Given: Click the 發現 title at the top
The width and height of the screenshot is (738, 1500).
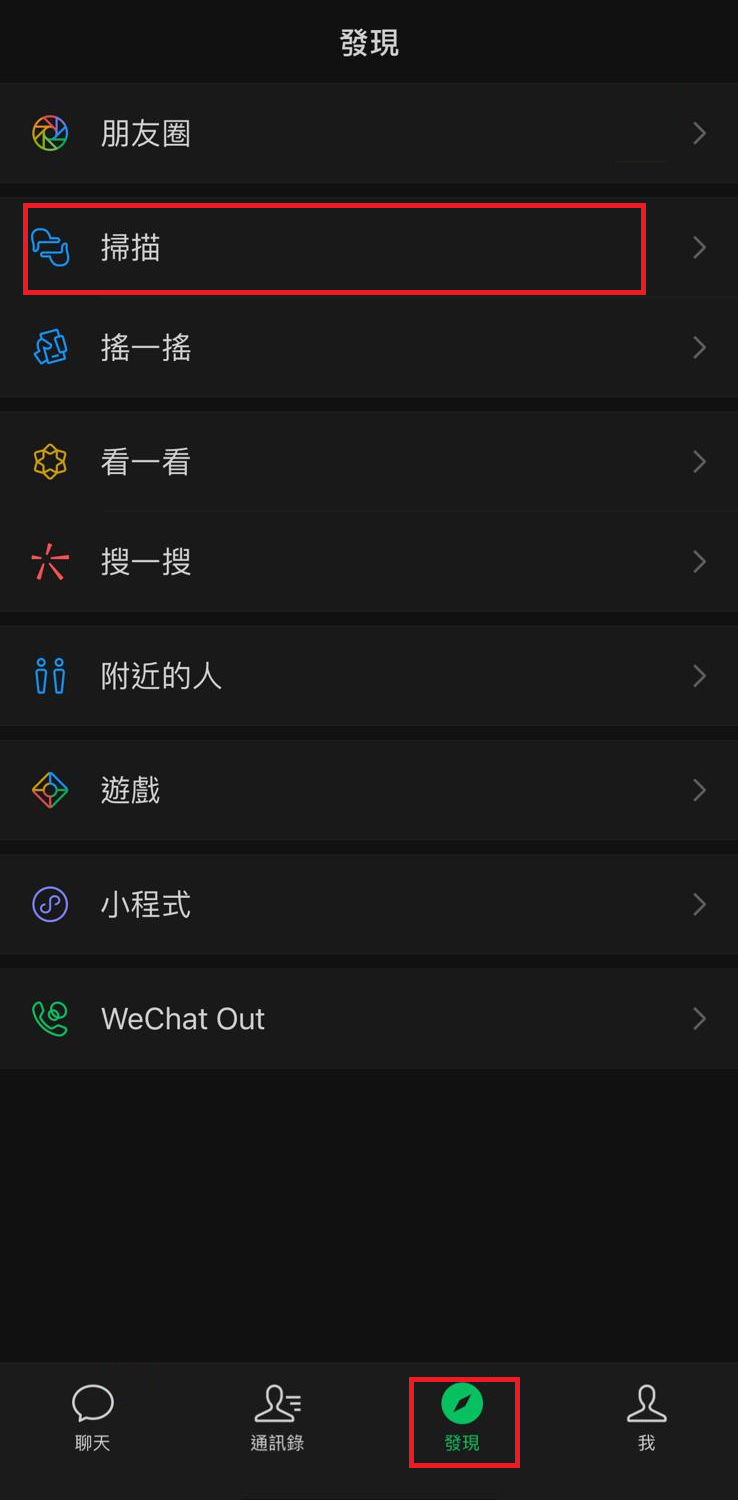Looking at the screenshot, I should coord(369,42).
